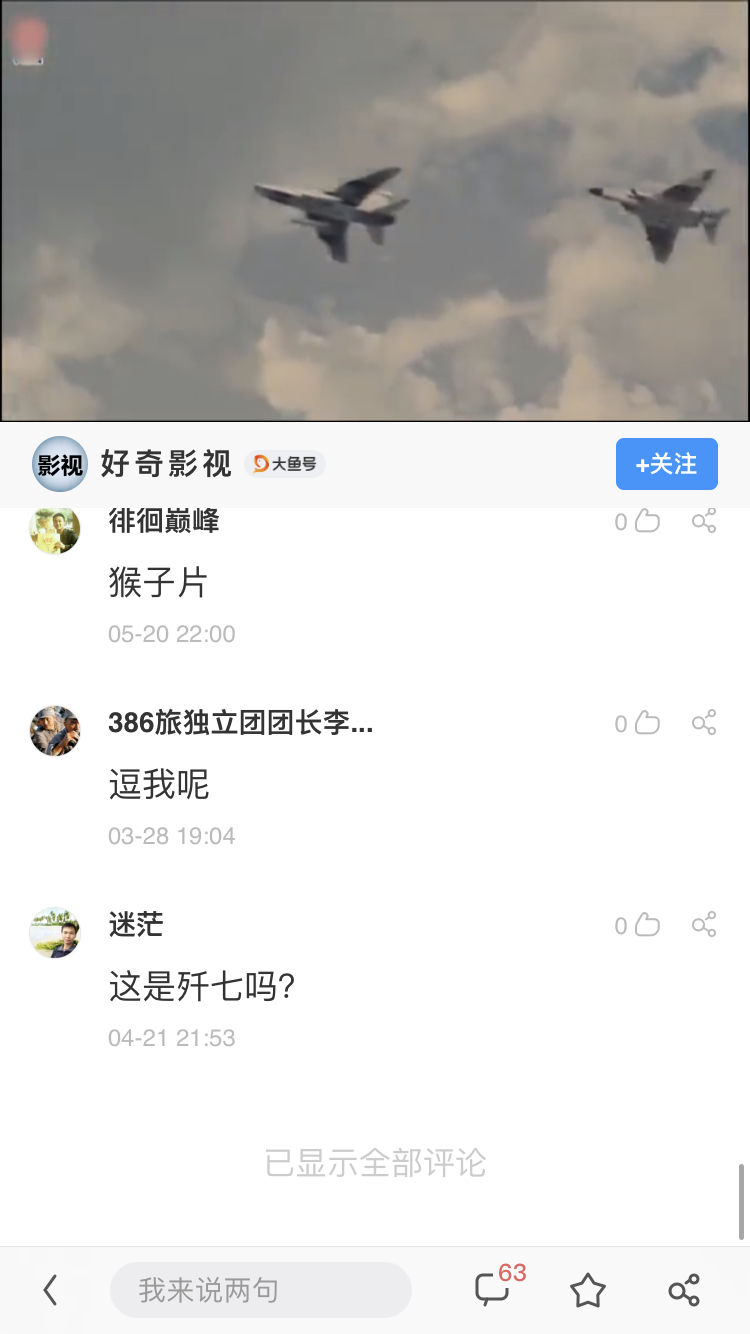Tap the 我来说两句 comment box
Viewport: 750px width, 1334px height.
[260, 1290]
